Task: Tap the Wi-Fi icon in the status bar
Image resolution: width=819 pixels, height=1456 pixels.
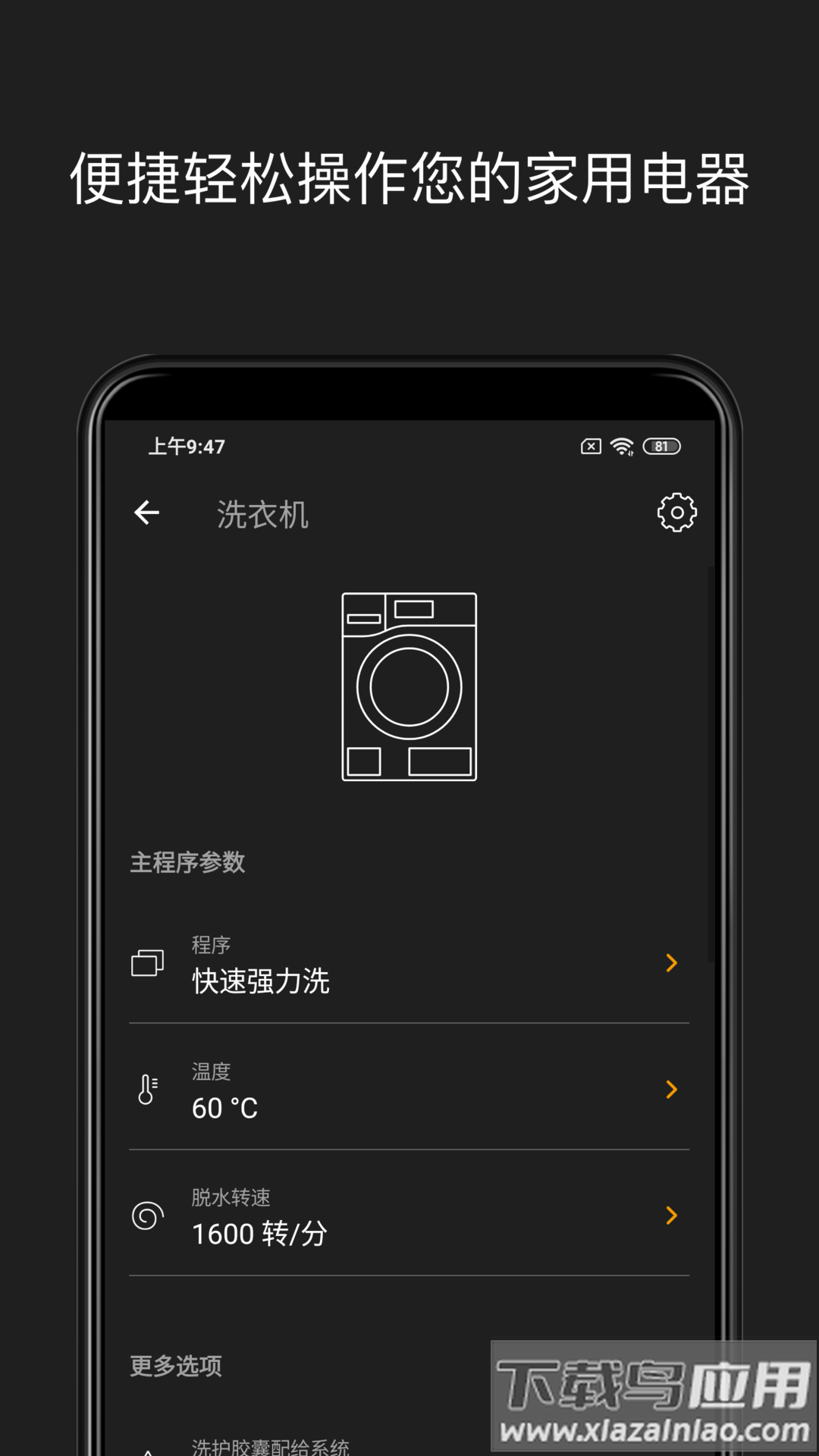Action: [x=623, y=446]
